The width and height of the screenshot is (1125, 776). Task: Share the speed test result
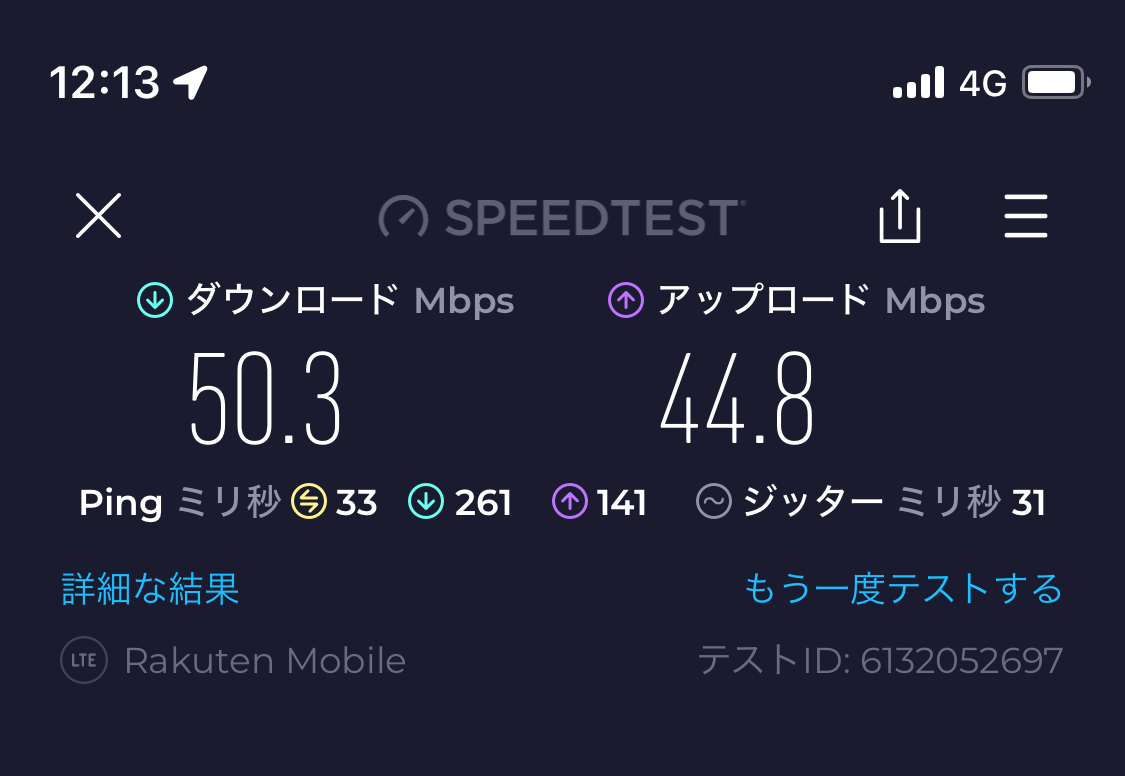(x=899, y=216)
